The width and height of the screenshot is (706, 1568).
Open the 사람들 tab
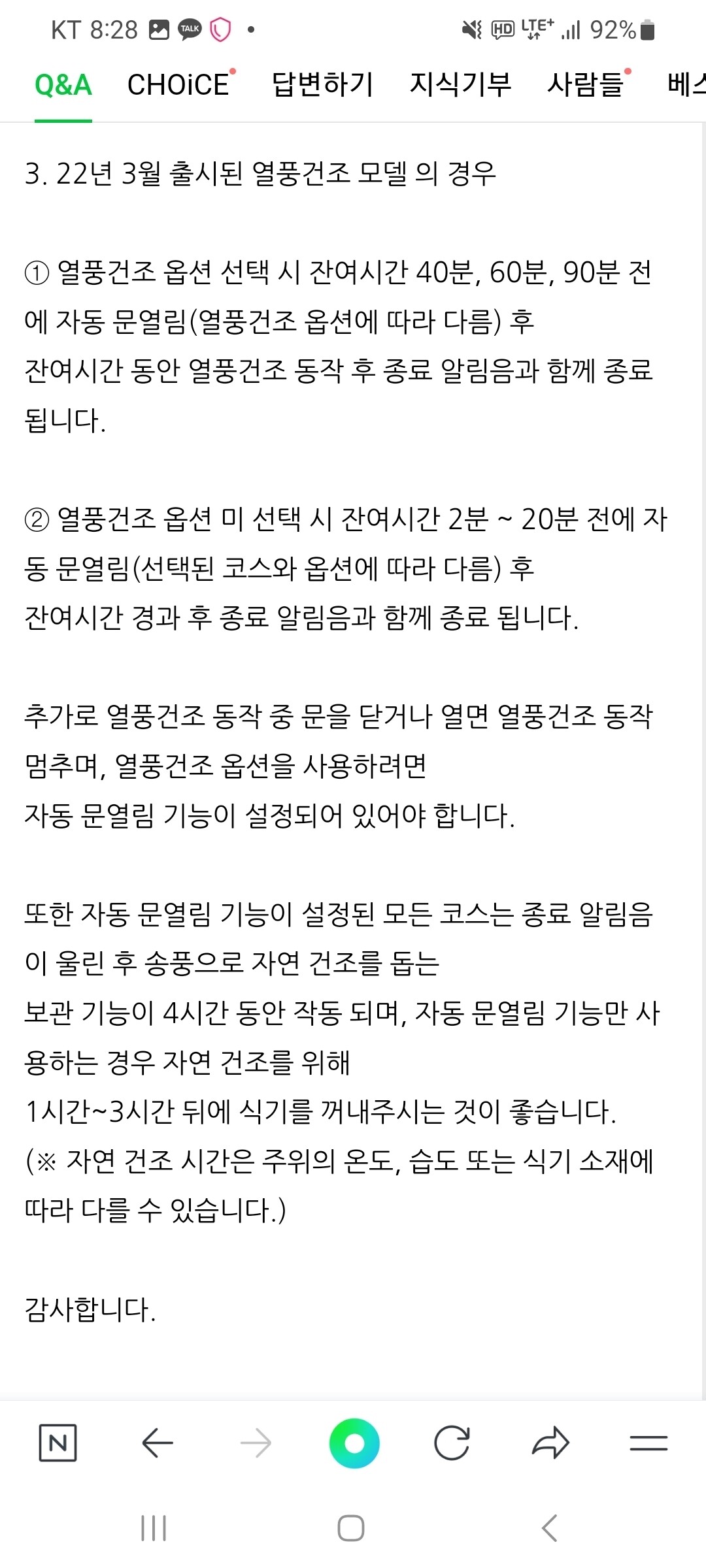586,85
